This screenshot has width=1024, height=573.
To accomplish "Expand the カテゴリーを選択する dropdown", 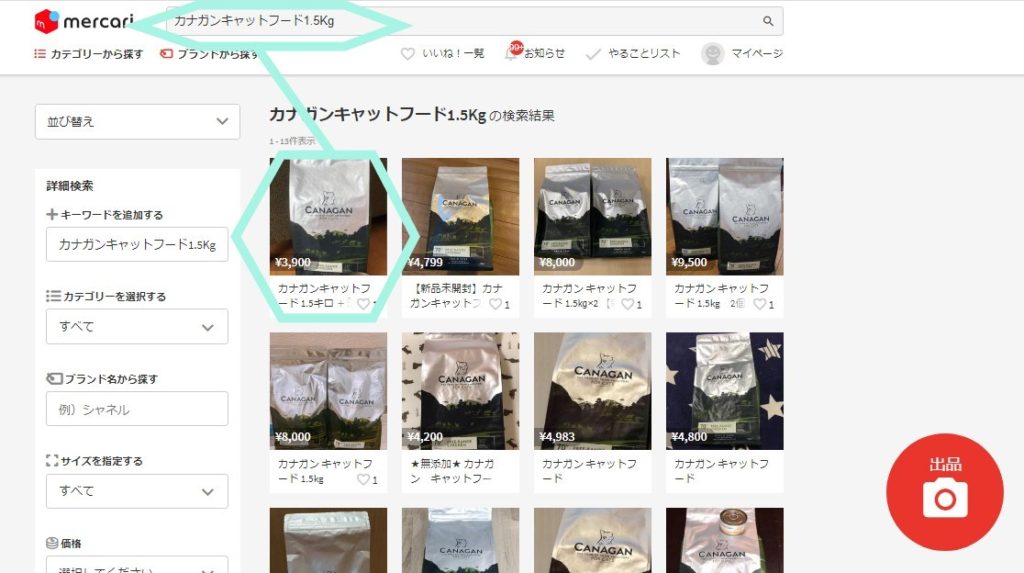I will 137,327.
